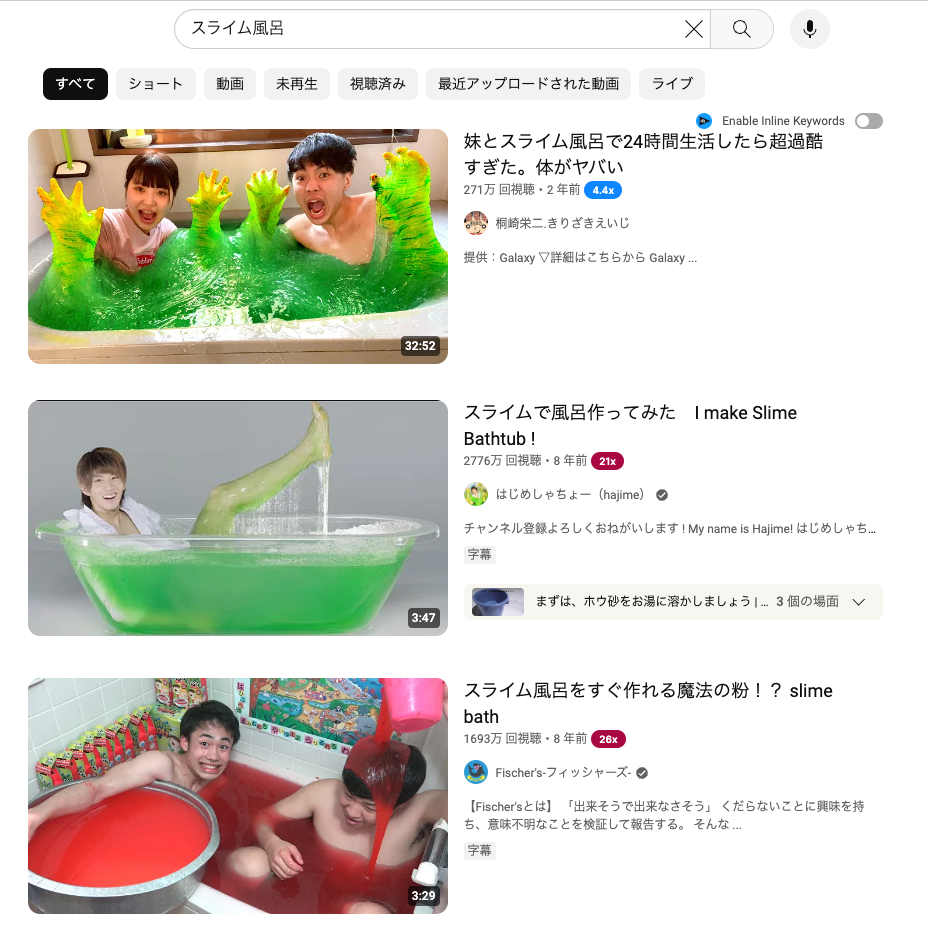
Task: Open the はじめしゃちょー (hajime) channel
Action: coord(570,495)
